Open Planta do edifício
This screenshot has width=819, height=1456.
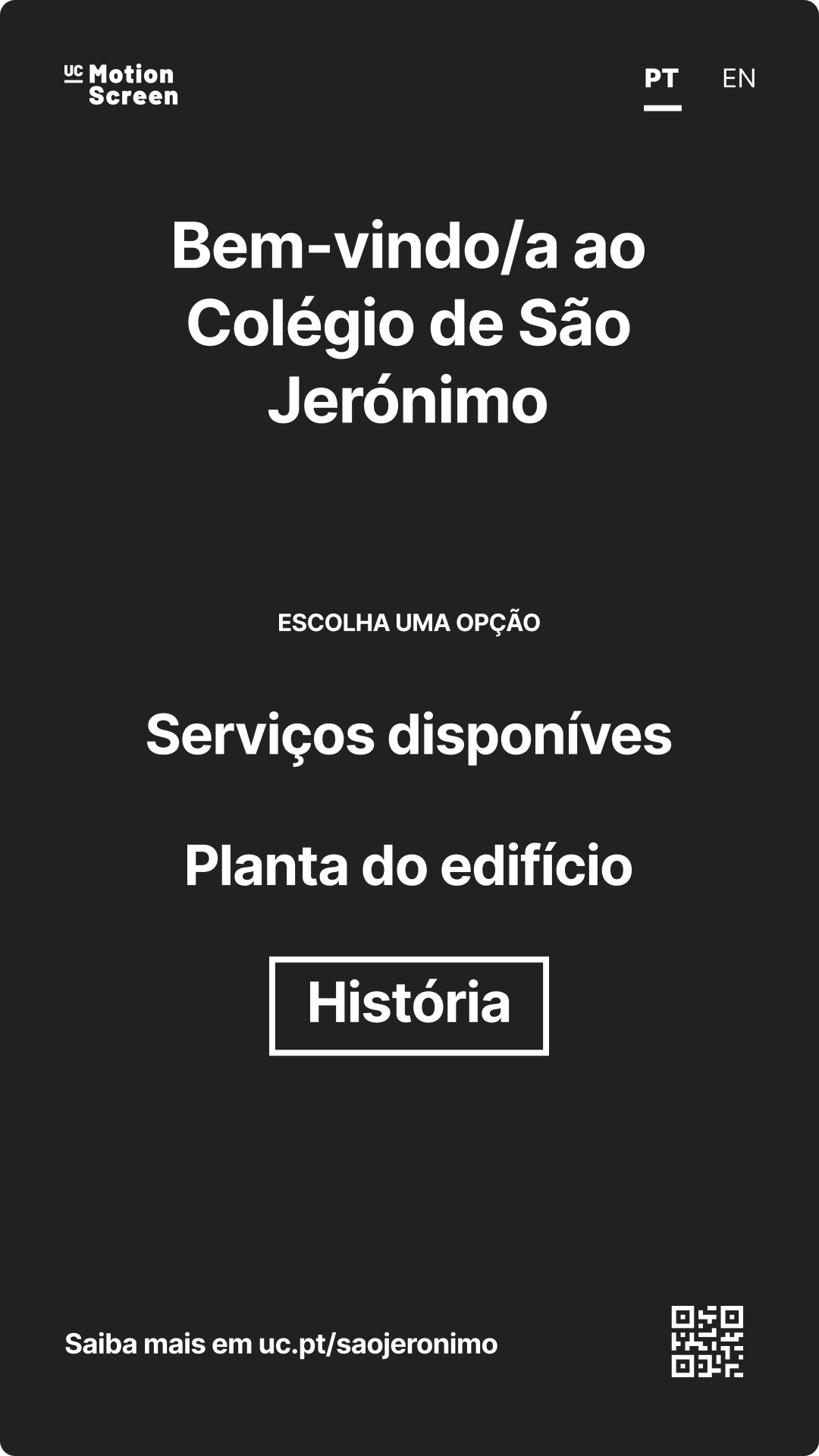(409, 865)
